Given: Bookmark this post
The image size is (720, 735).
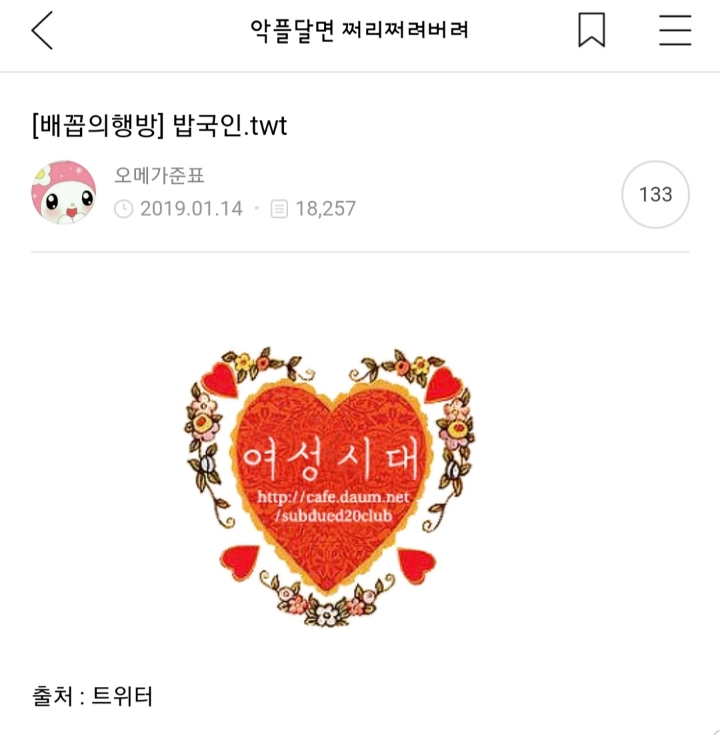Looking at the screenshot, I should click(x=592, y=30).
